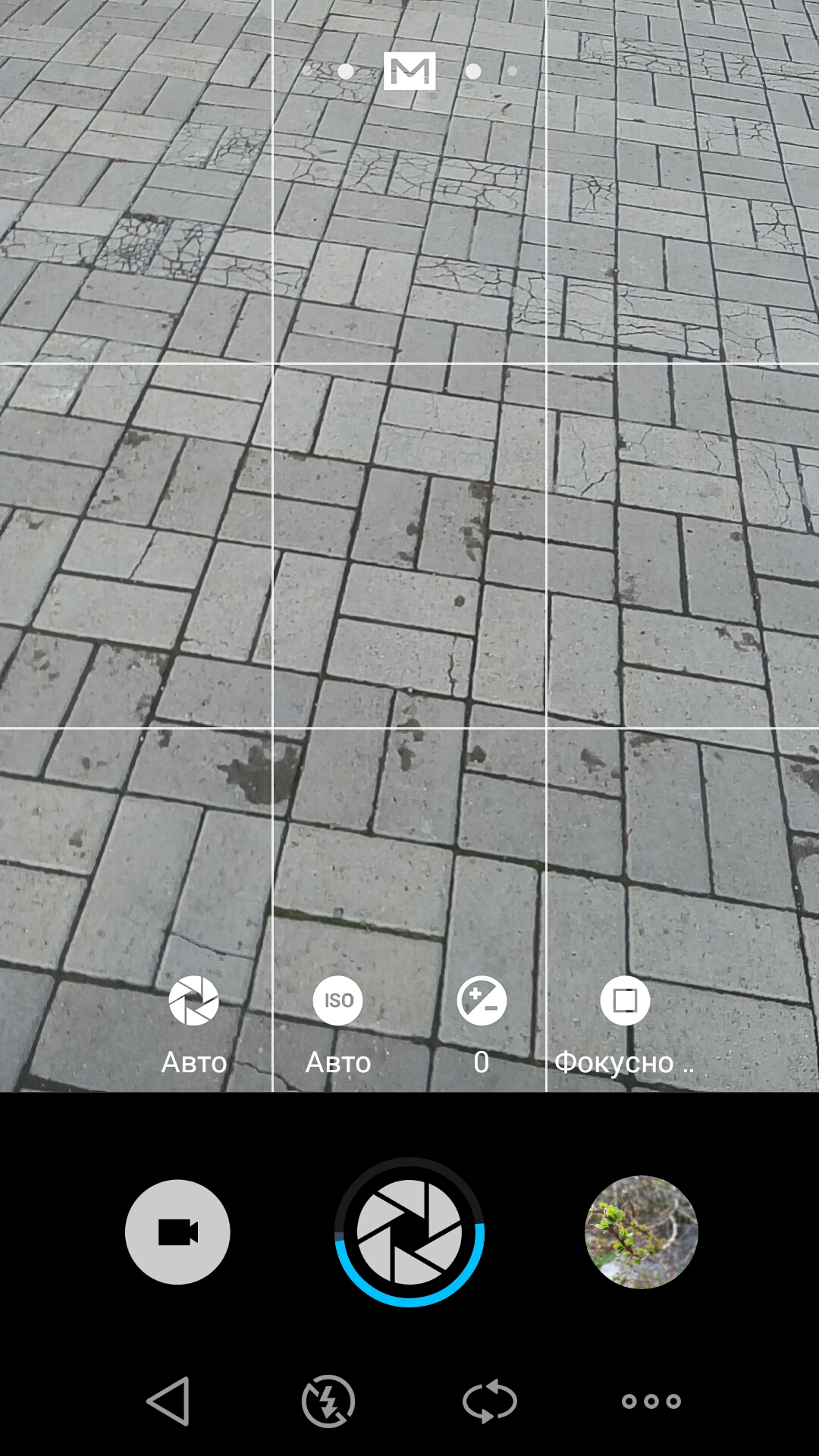
Task: Adjust exposure compensation value
Action: (482, 1025)
